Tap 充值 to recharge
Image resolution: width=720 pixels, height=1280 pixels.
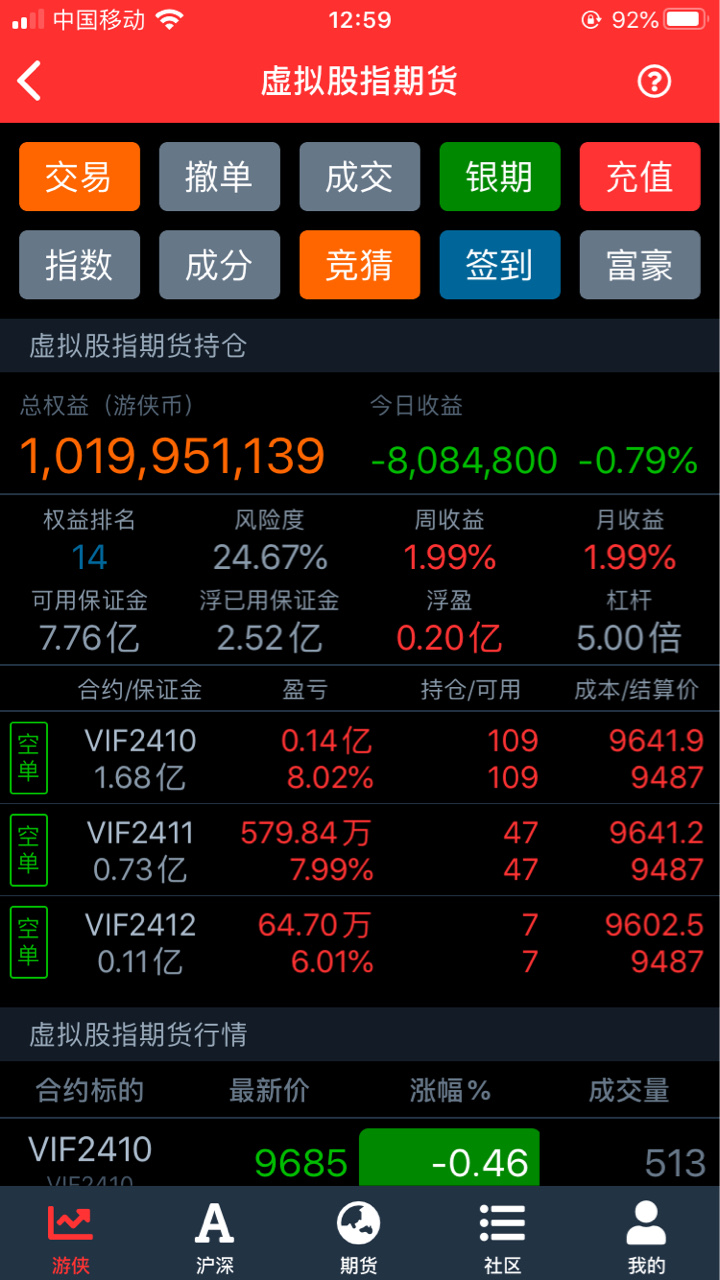pos(640,177)
